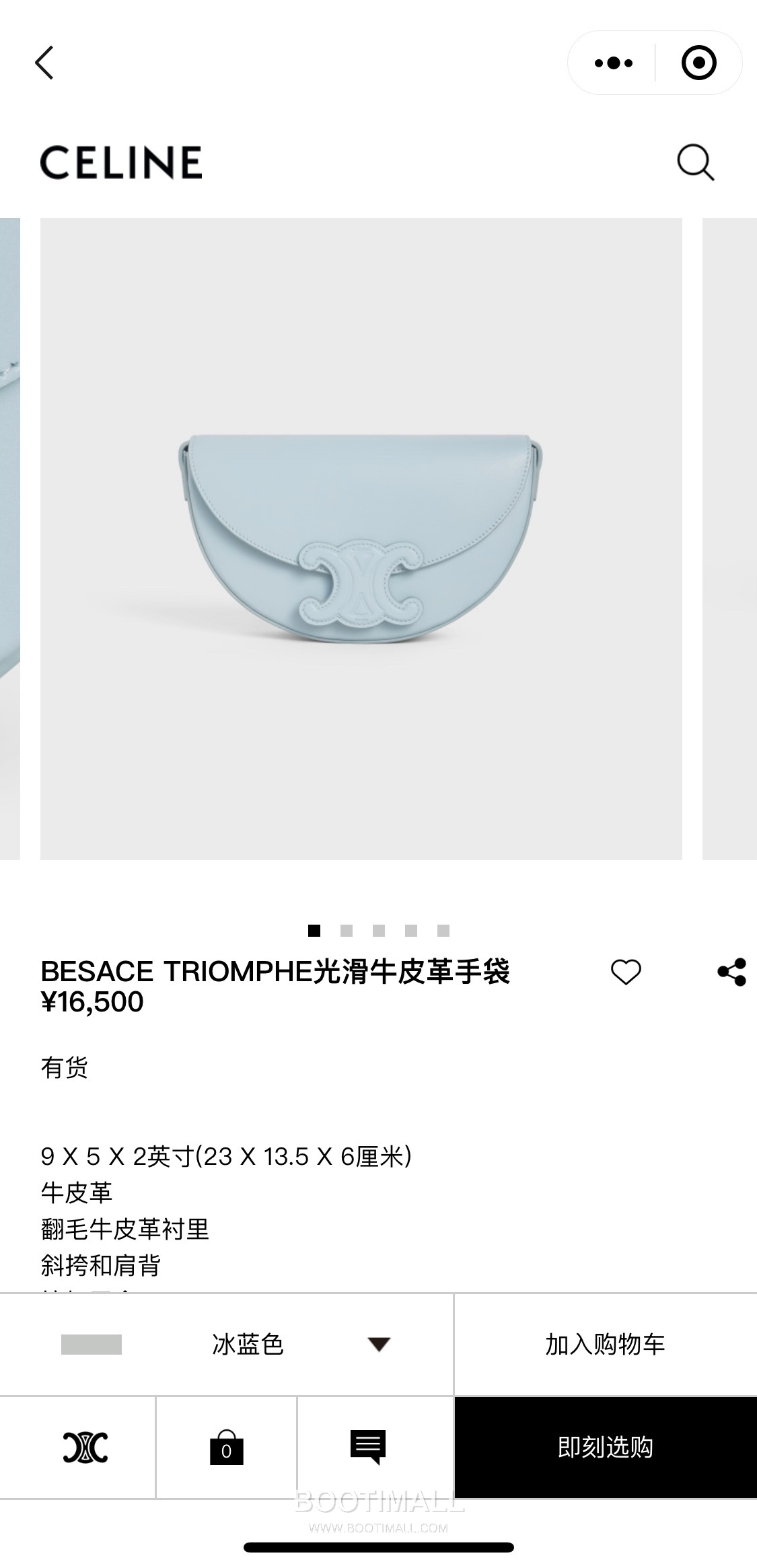Select the fifth image pagination dot
757x1568 pixels.
tap(444, 931)
